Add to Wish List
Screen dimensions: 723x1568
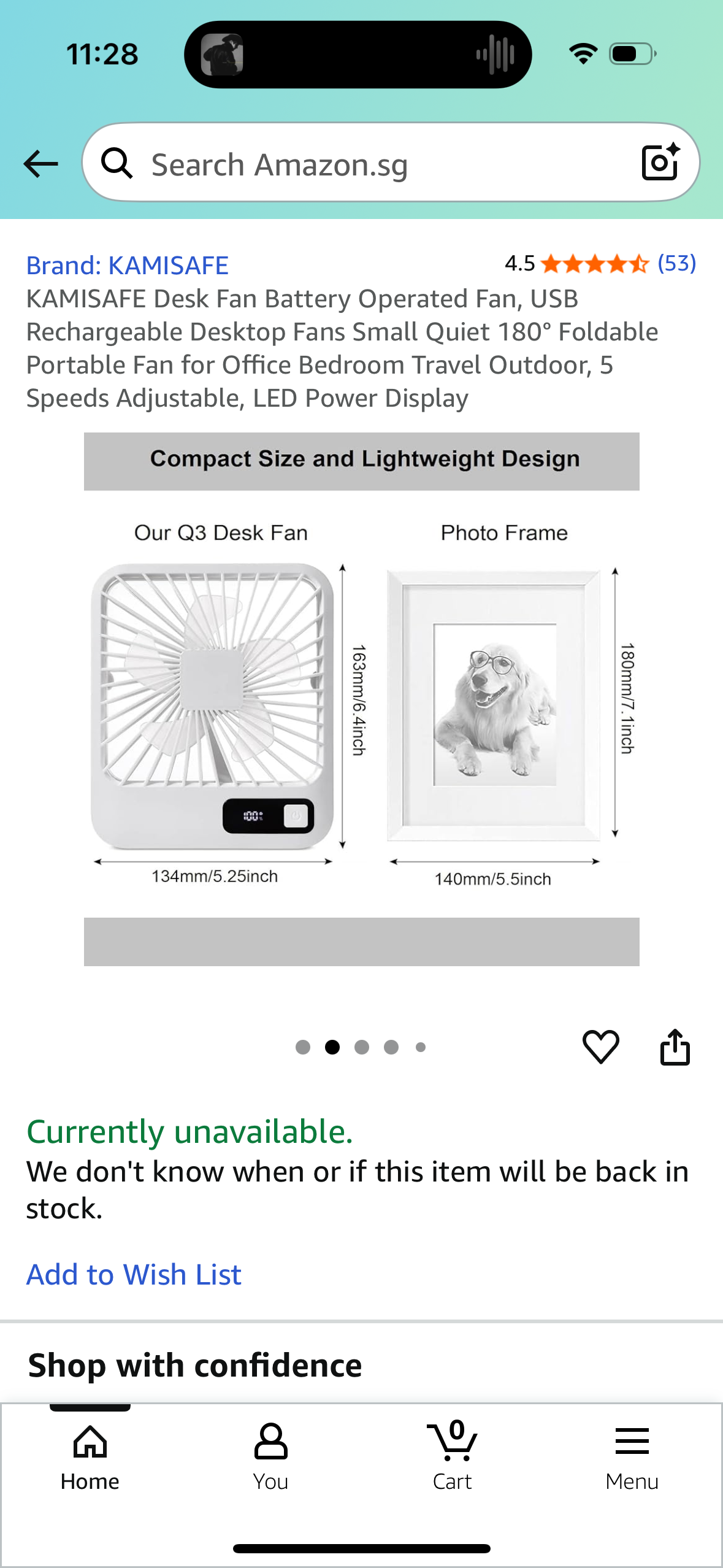tap(134, 1274)
